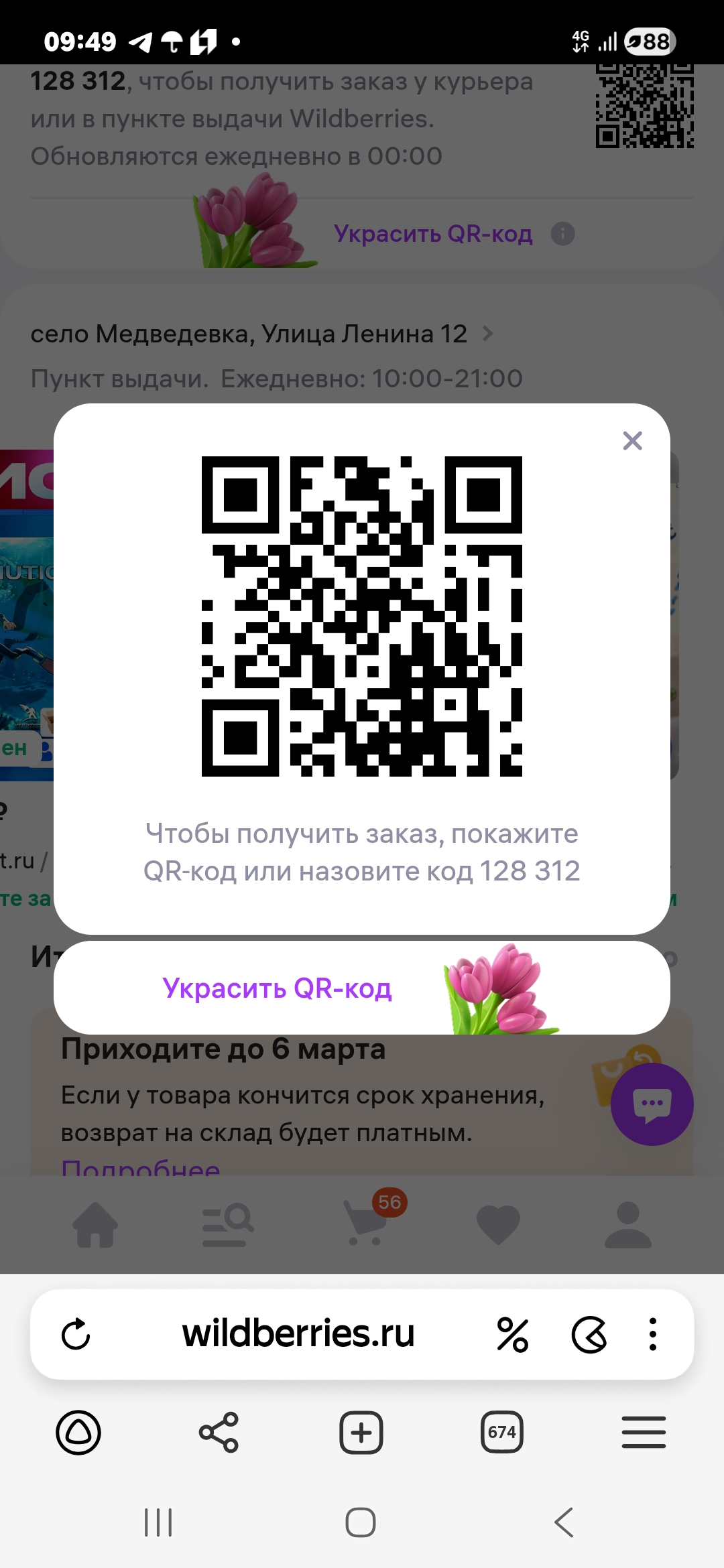
Task: Open the percent discounts icon in address bar
Action: [513, 1334]
